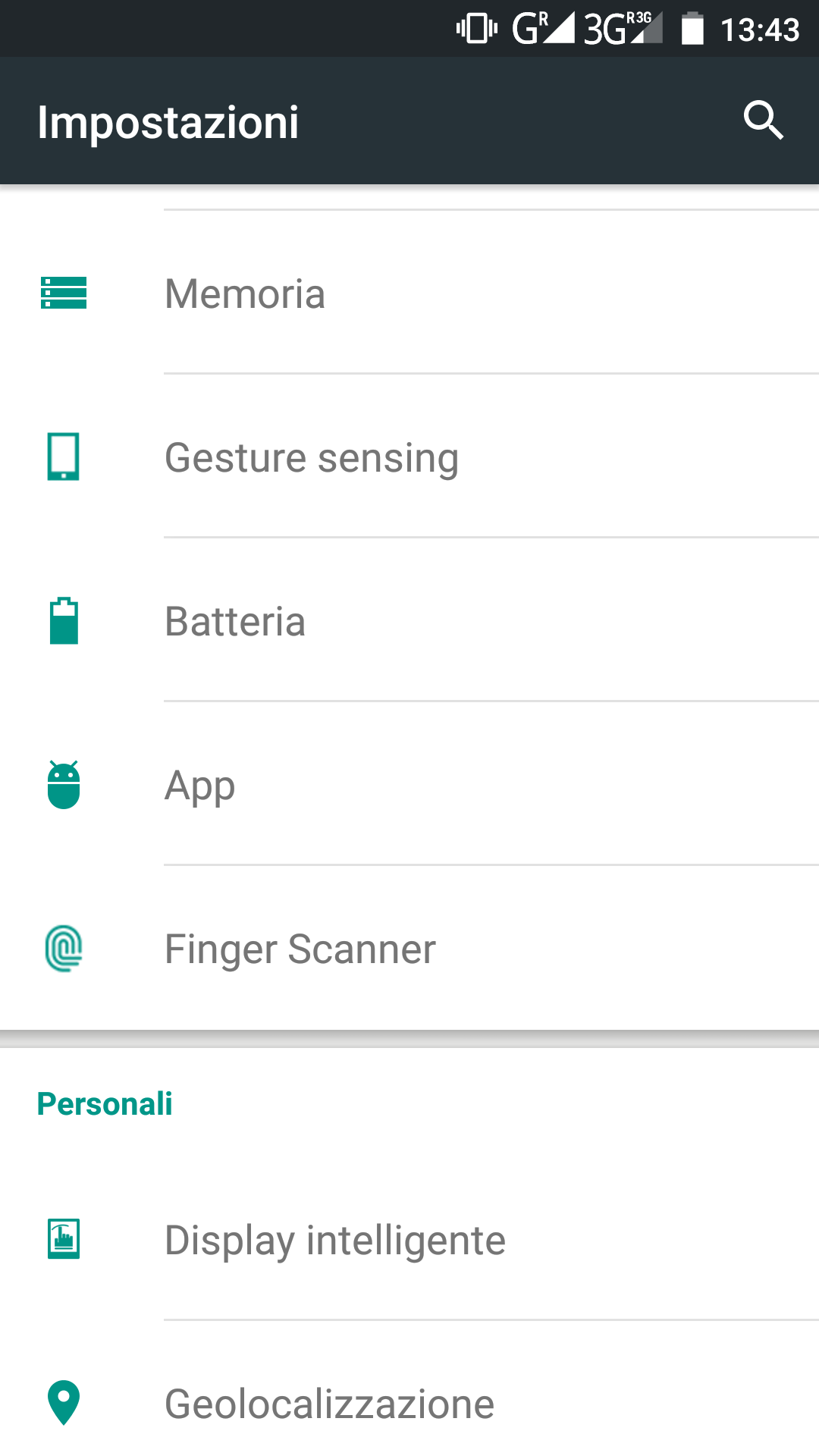Select Finger Scanner
This screenshot has height=1456, width=819.
pos(409,948)
